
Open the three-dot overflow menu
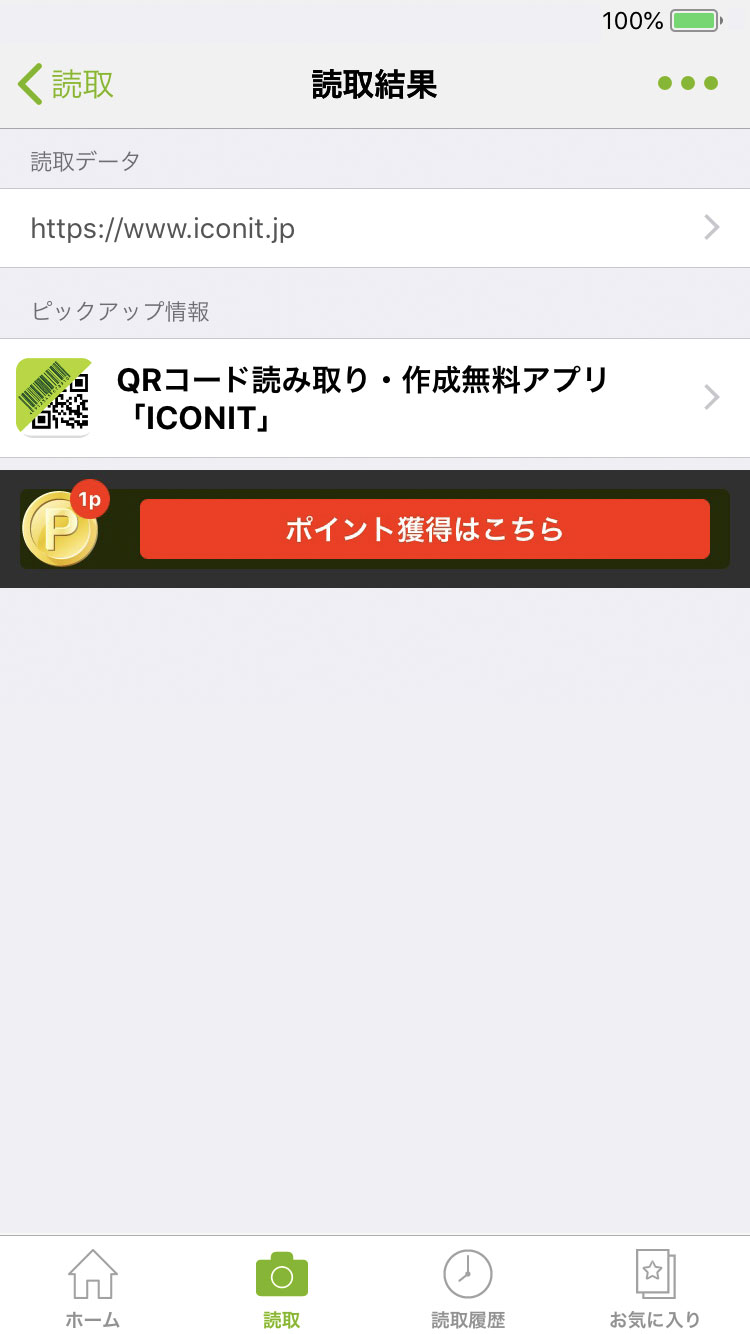[688, 84]
